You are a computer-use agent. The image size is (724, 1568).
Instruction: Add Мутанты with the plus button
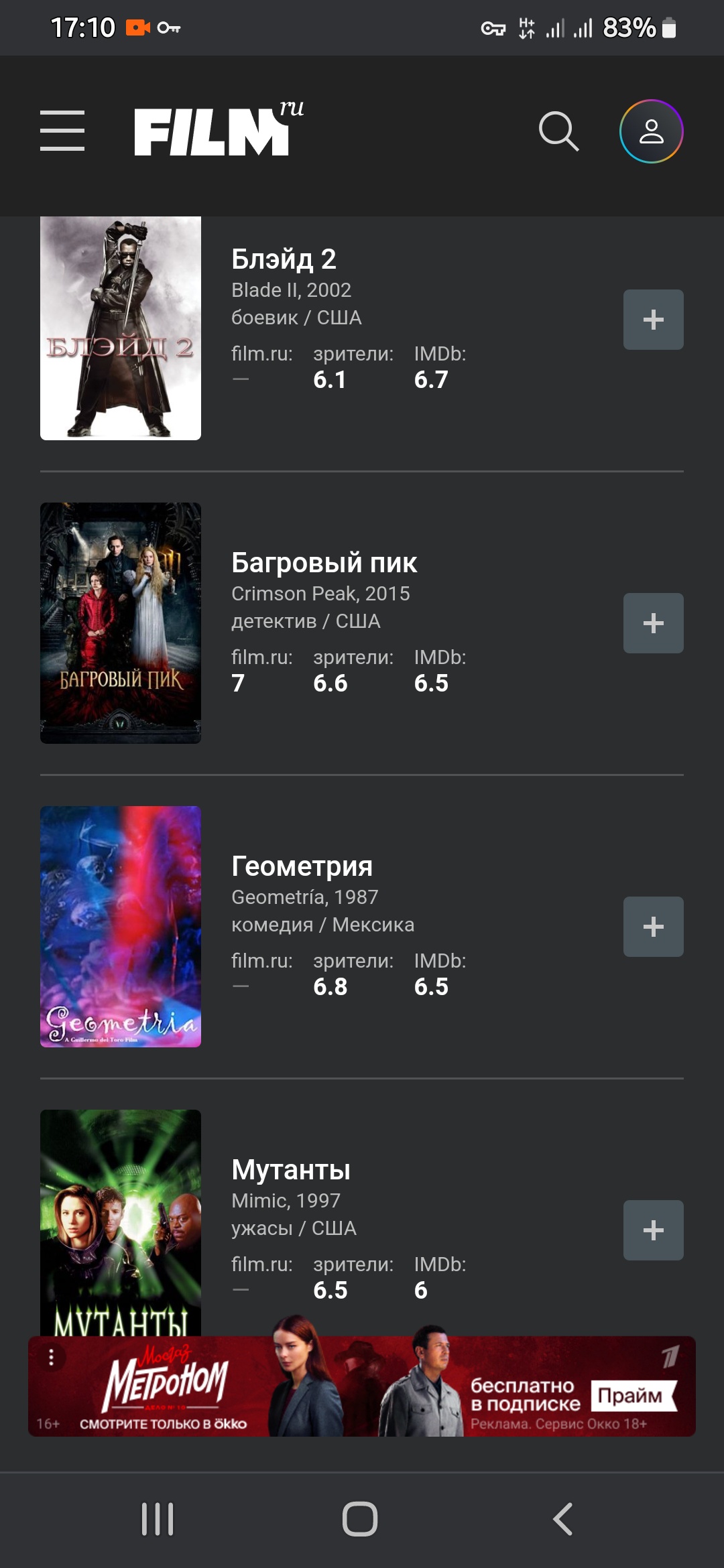click(x=653, y=1230)
